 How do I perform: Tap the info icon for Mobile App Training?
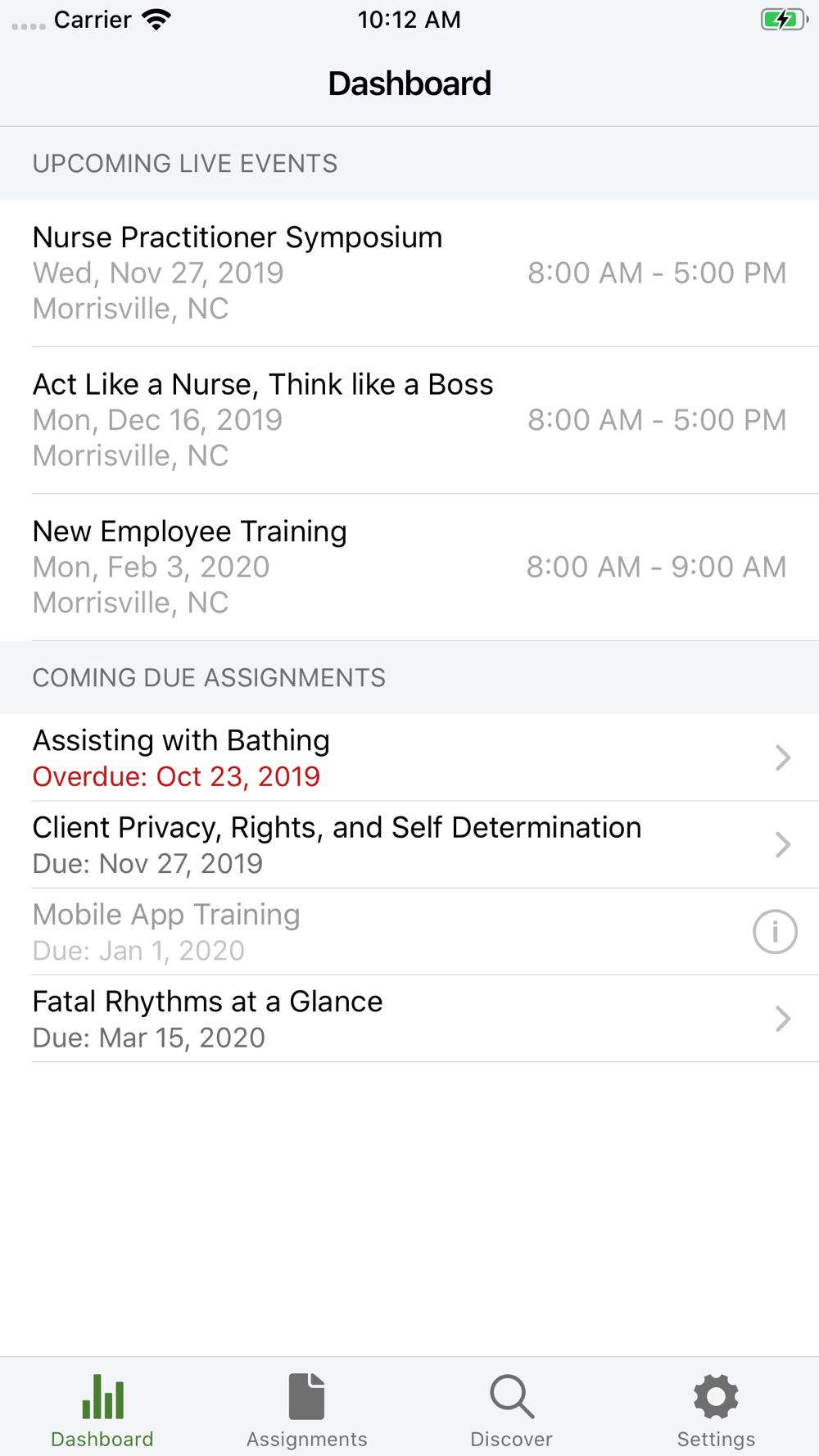coord(775,932)
